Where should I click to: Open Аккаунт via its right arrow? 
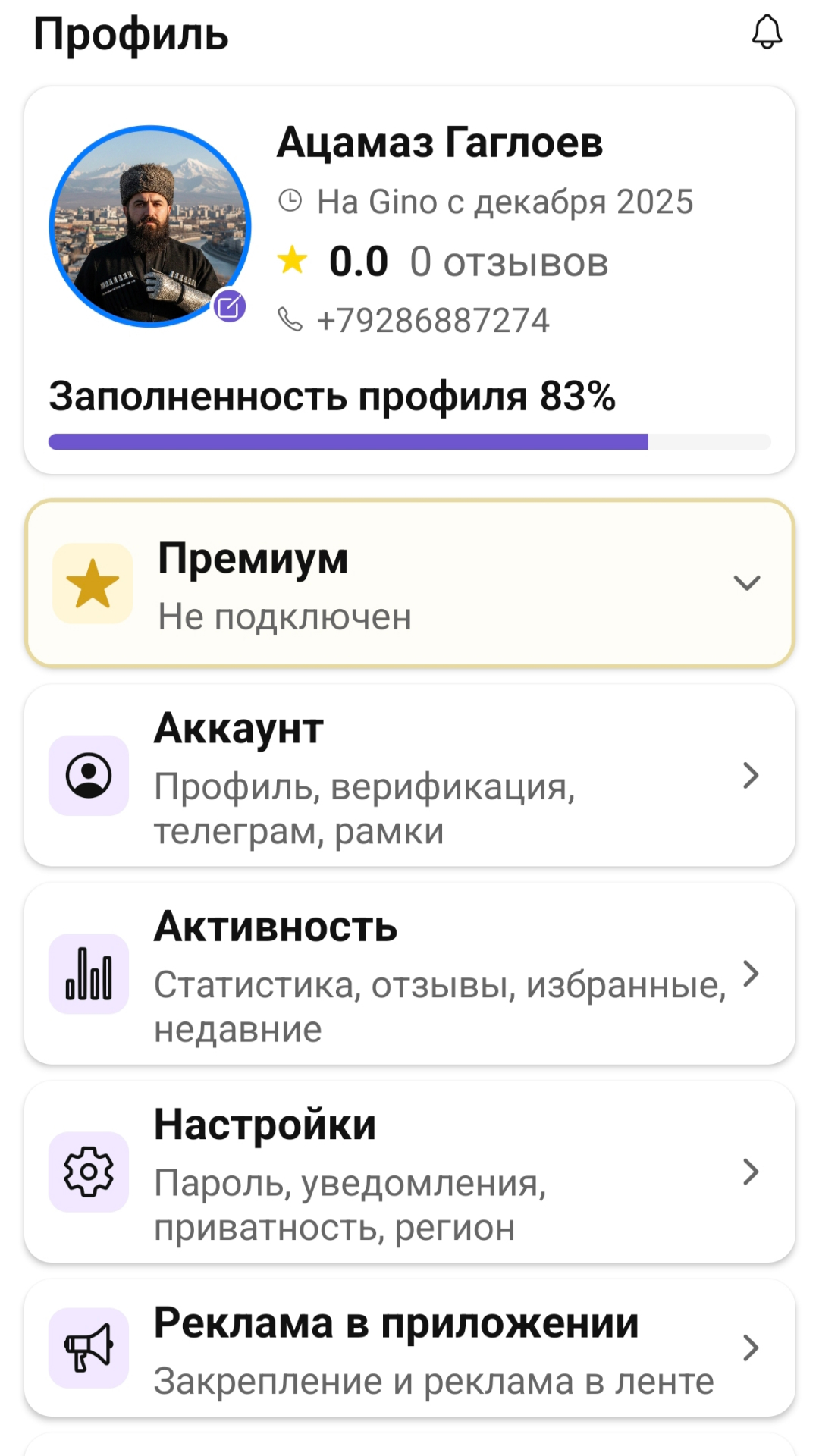tap(751, 776)
